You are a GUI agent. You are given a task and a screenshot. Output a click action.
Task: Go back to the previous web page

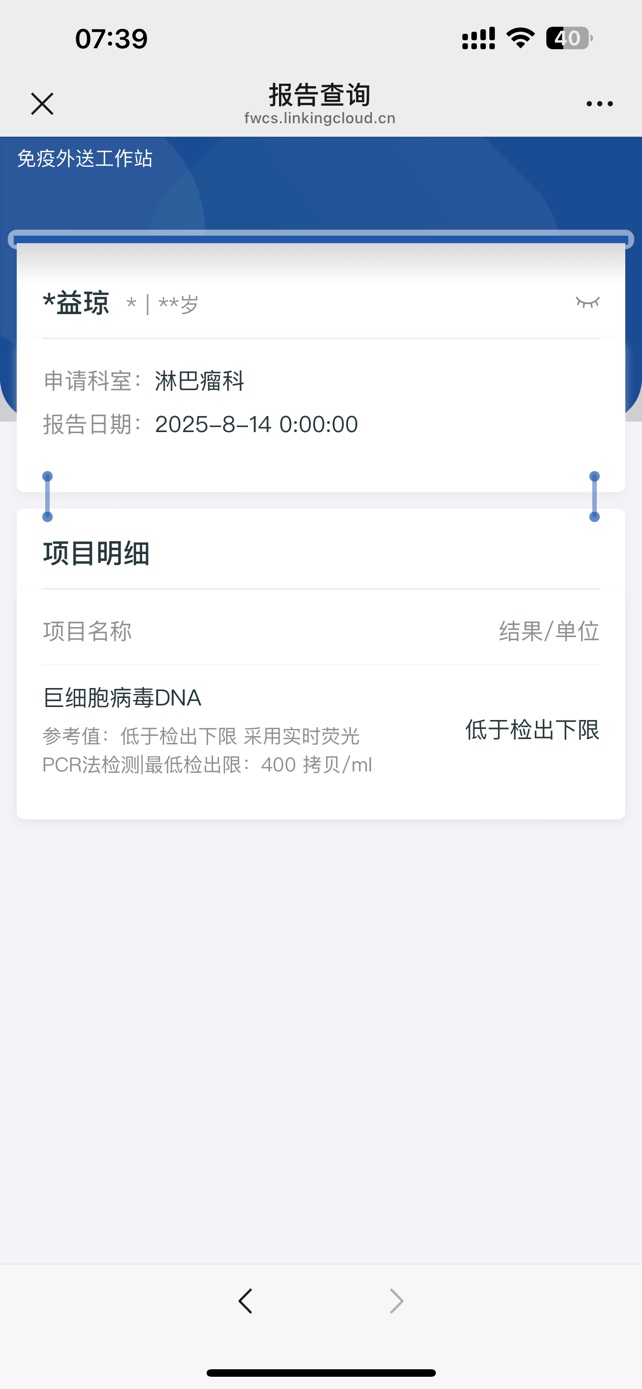pyautogui.click(x=246, y=1300)
